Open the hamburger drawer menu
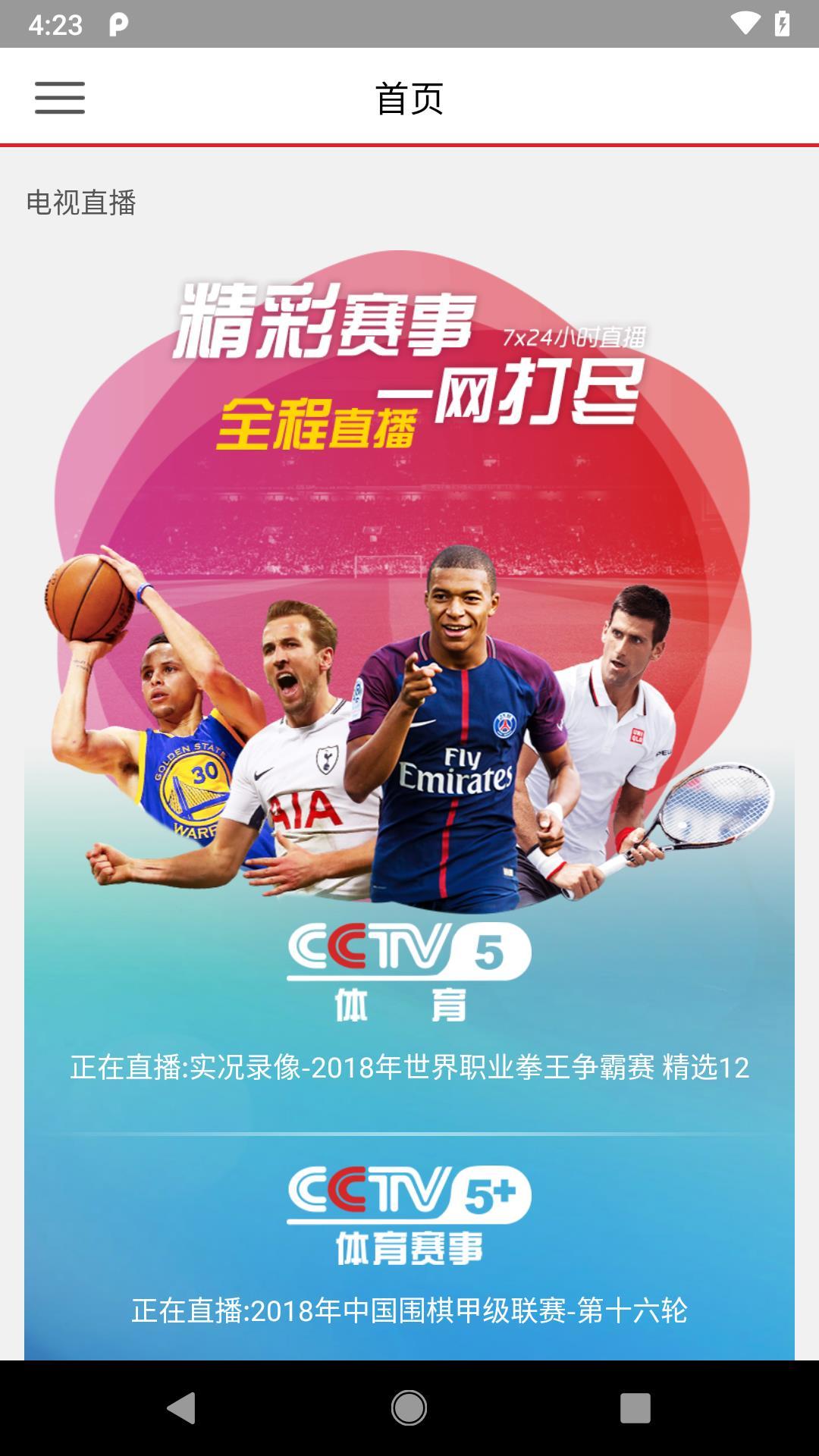The width and height of the screenshot is (819, 1456). (60, 98)
